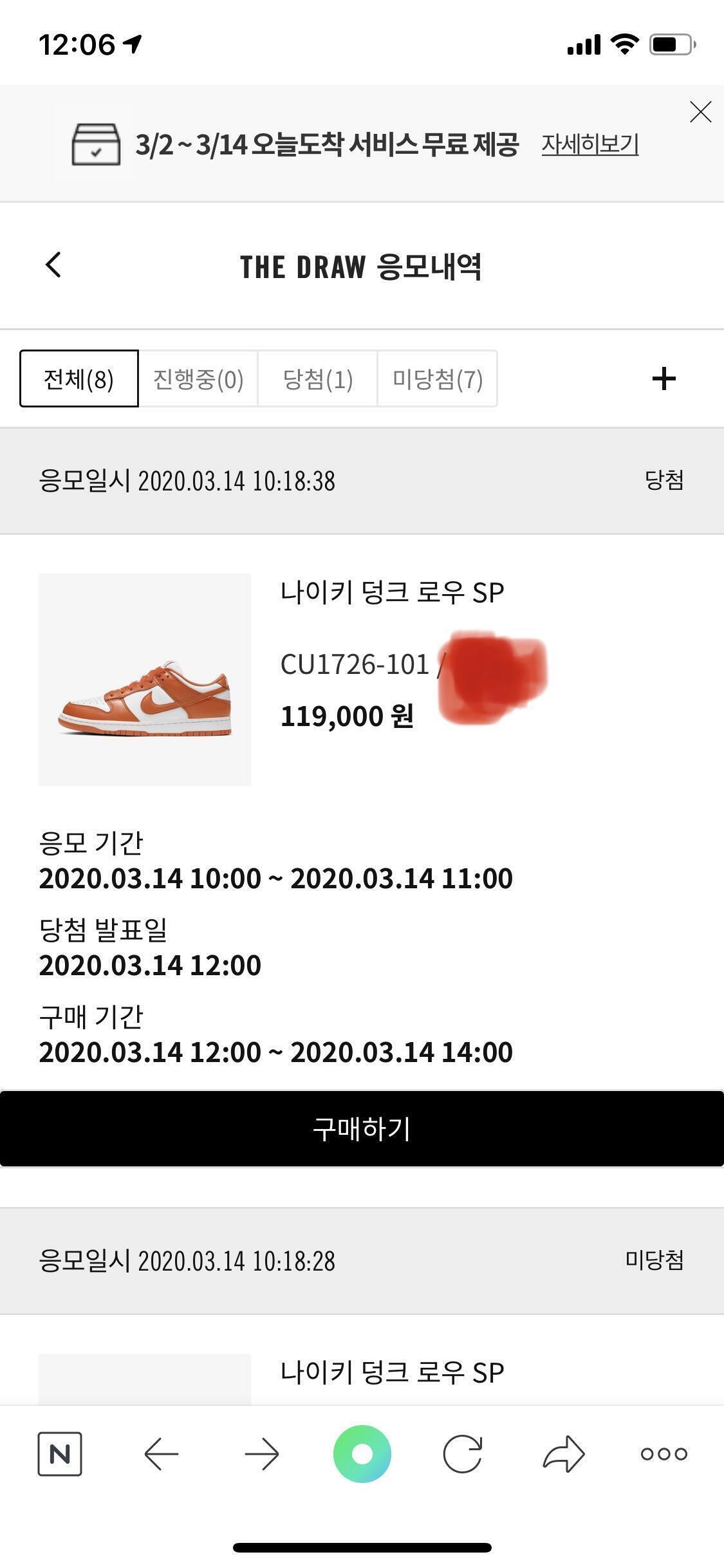
Task: Go back from THE DRAW 응모내역
Action: tap(53, 265)
